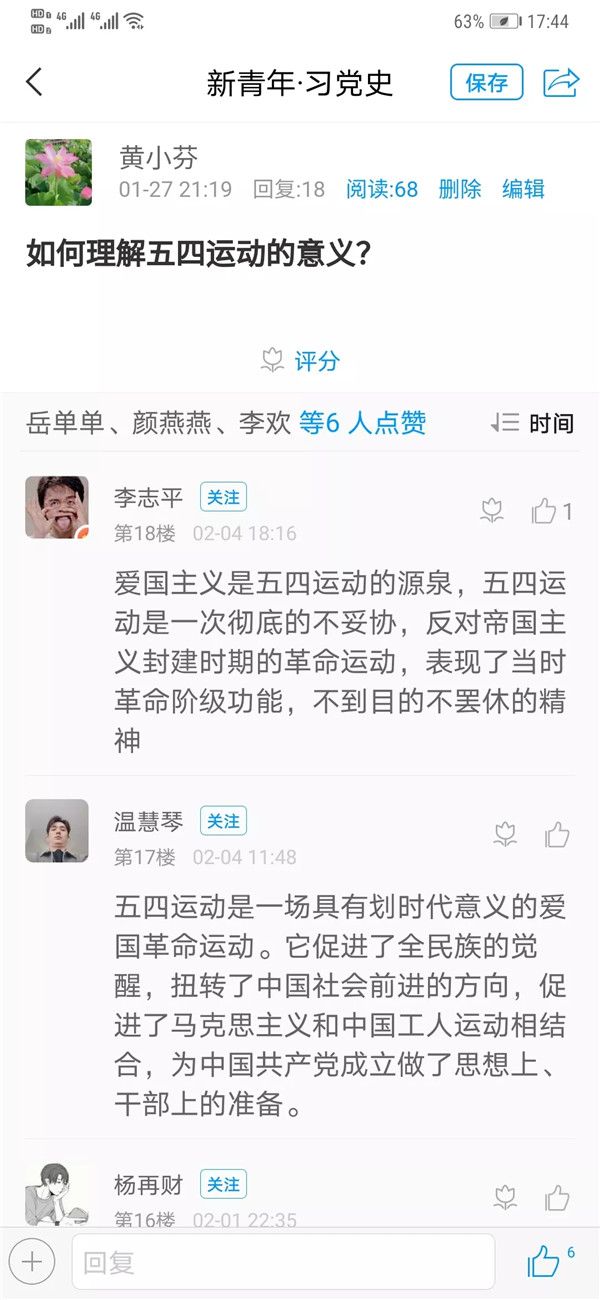Tap the 保存 button

487,82
